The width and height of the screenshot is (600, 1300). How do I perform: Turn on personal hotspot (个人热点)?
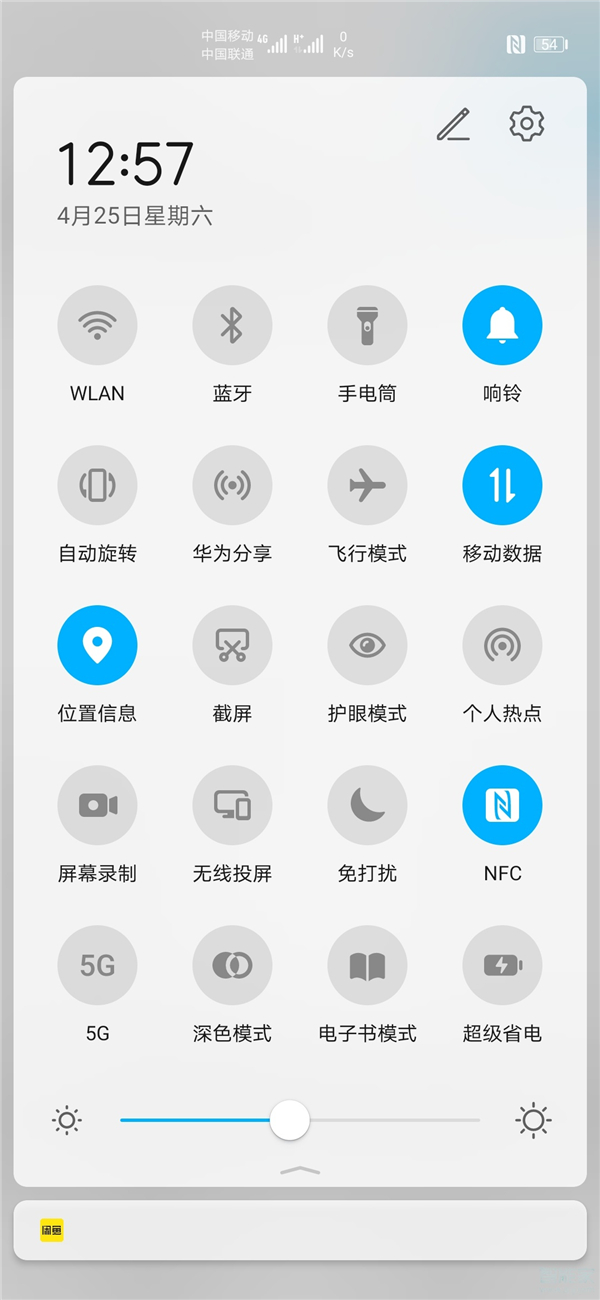click(x=502, y=645)
